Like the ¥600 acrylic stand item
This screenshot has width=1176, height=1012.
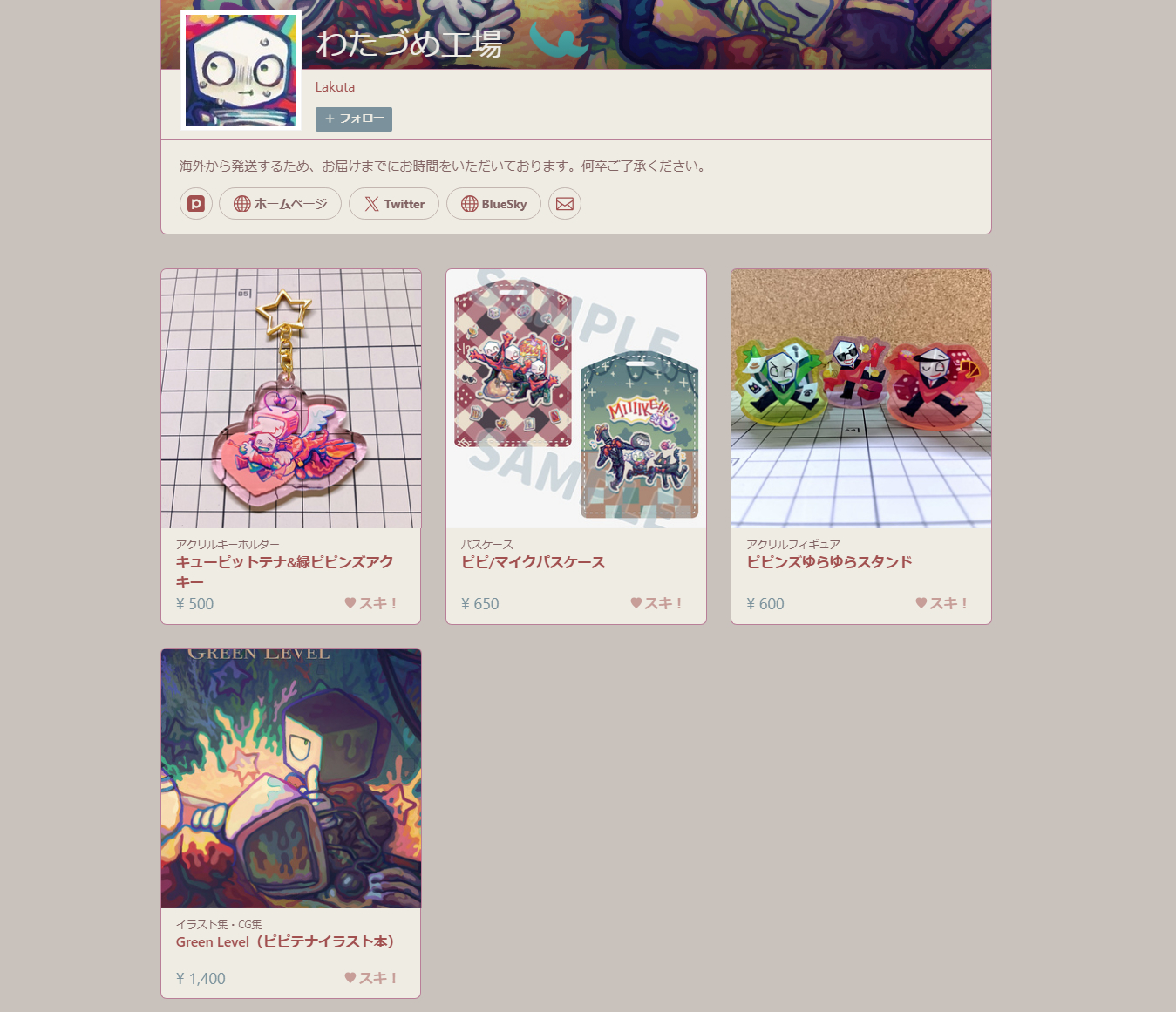pos(941,603)
